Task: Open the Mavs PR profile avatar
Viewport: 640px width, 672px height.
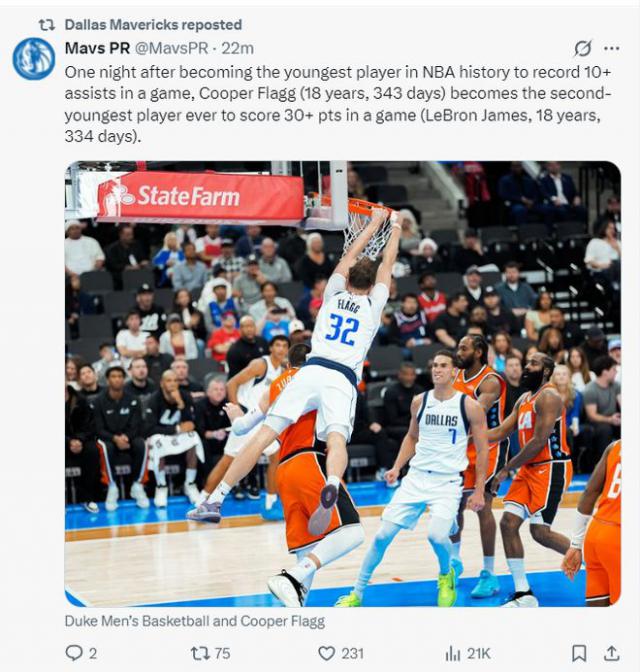Action: pos(34,59)
